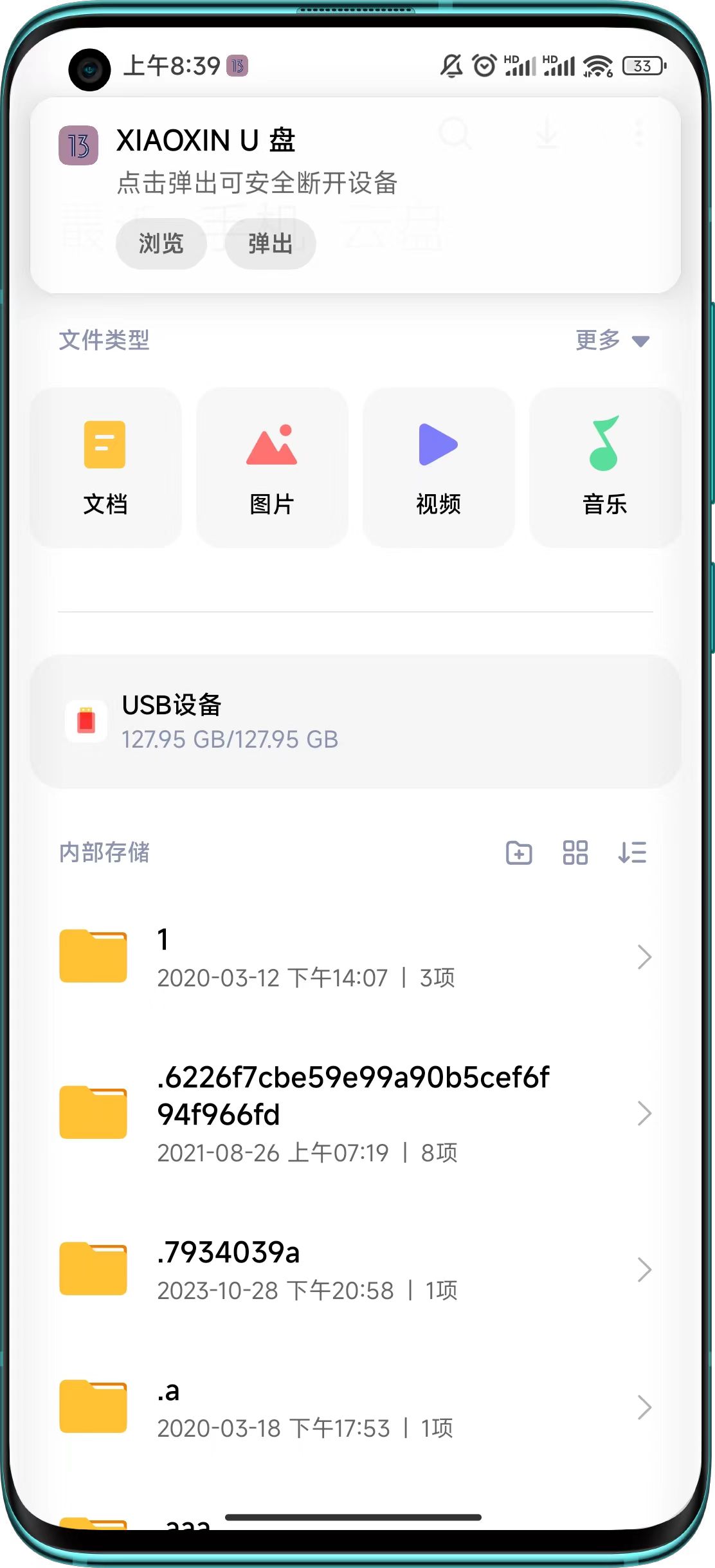Image resolution: width=715 pixels, height=1568 pixels.
Task: Open the USB设备 storage card
Action: [355, 721]
